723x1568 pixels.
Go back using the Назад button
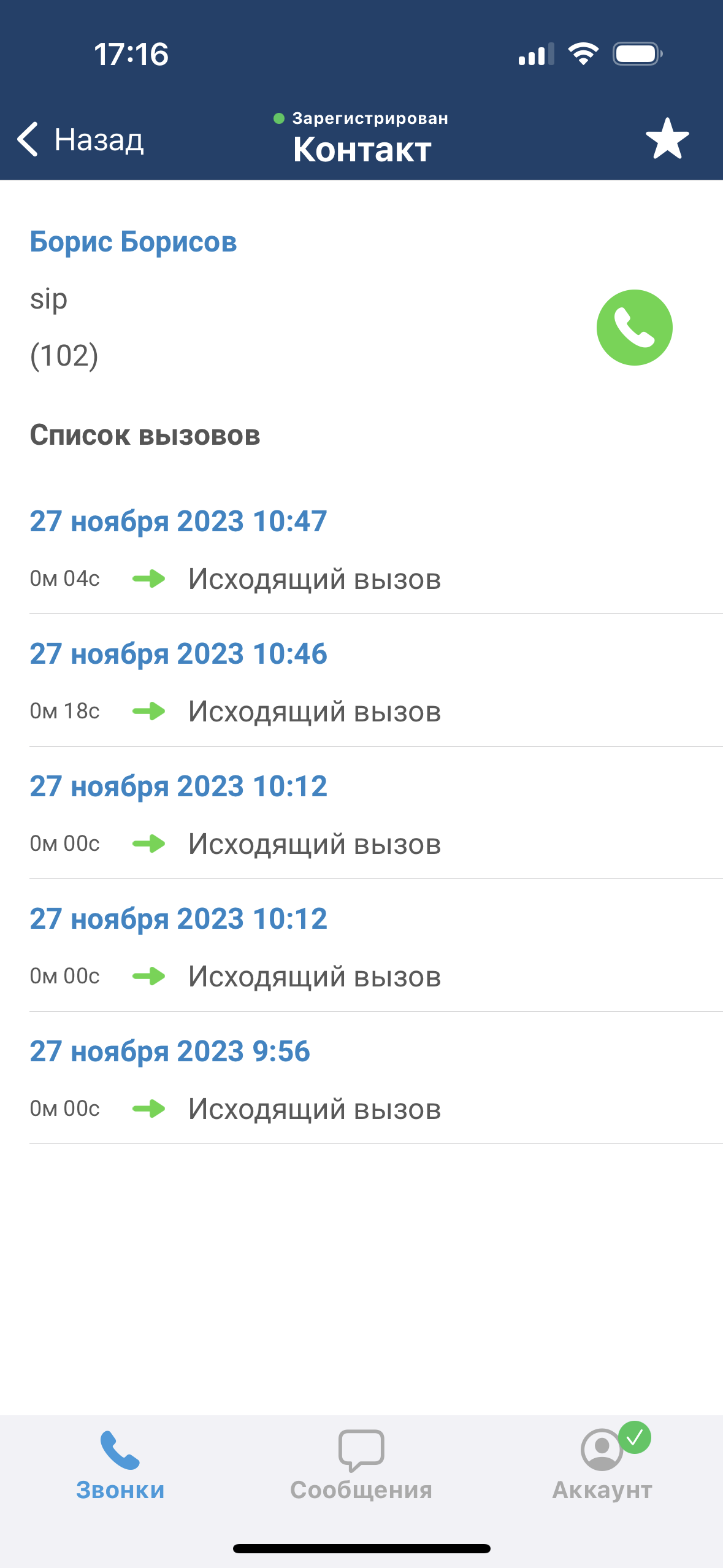[x=81, y=140]
